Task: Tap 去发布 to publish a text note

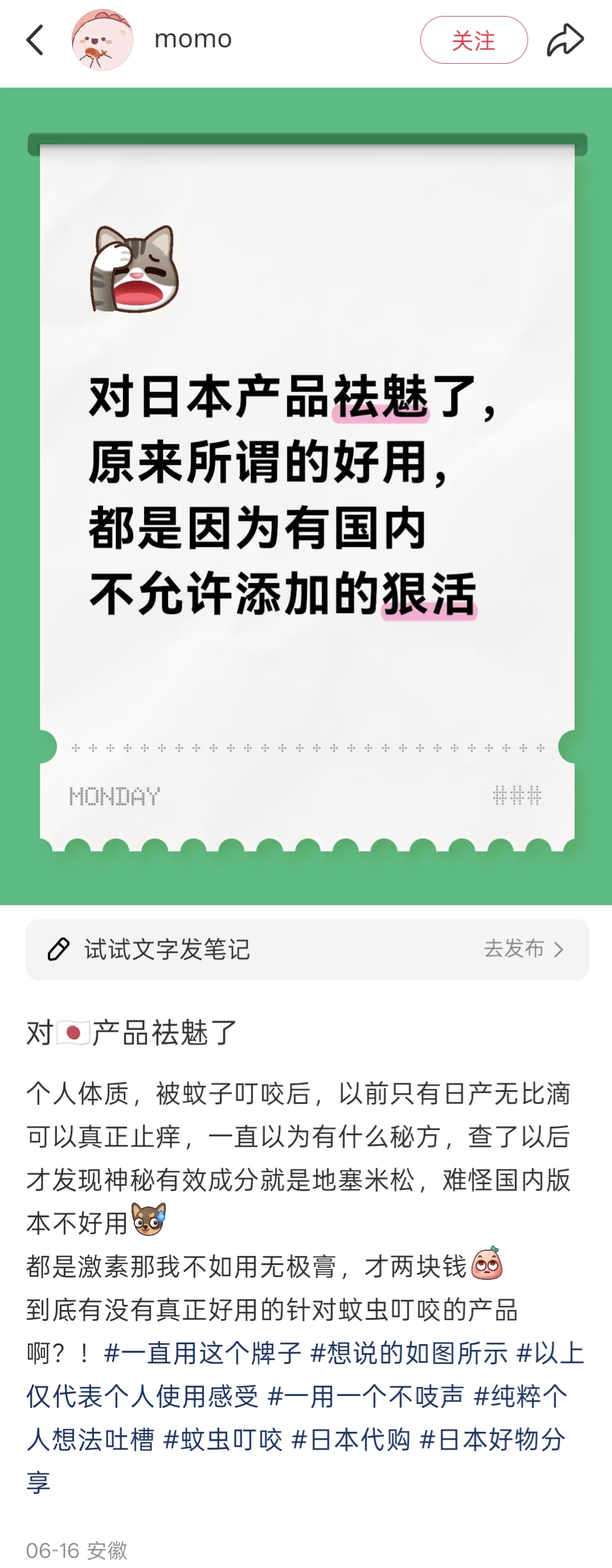Action: point(524,949)
